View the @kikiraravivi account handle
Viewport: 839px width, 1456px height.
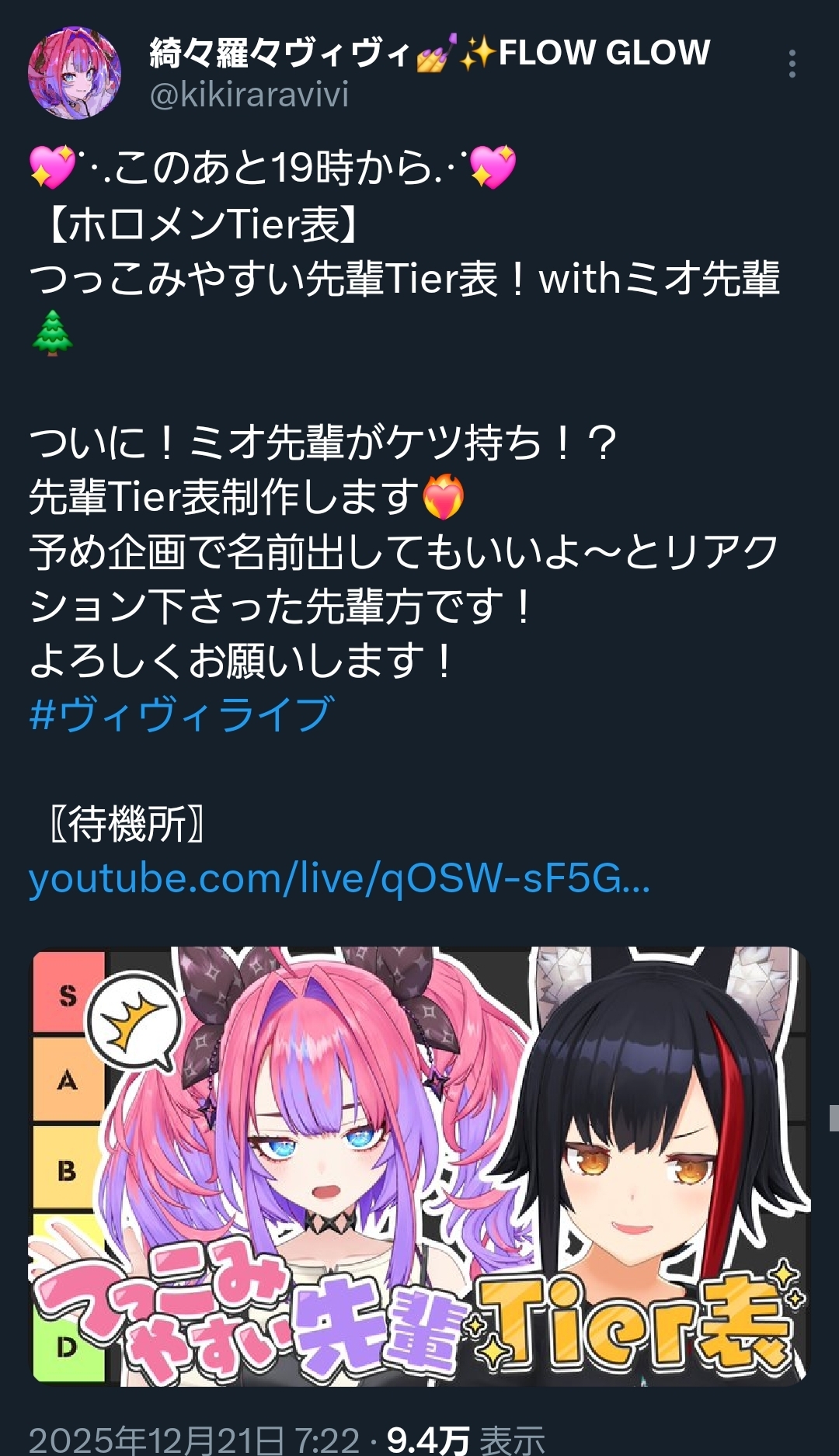tap(249, 95)
